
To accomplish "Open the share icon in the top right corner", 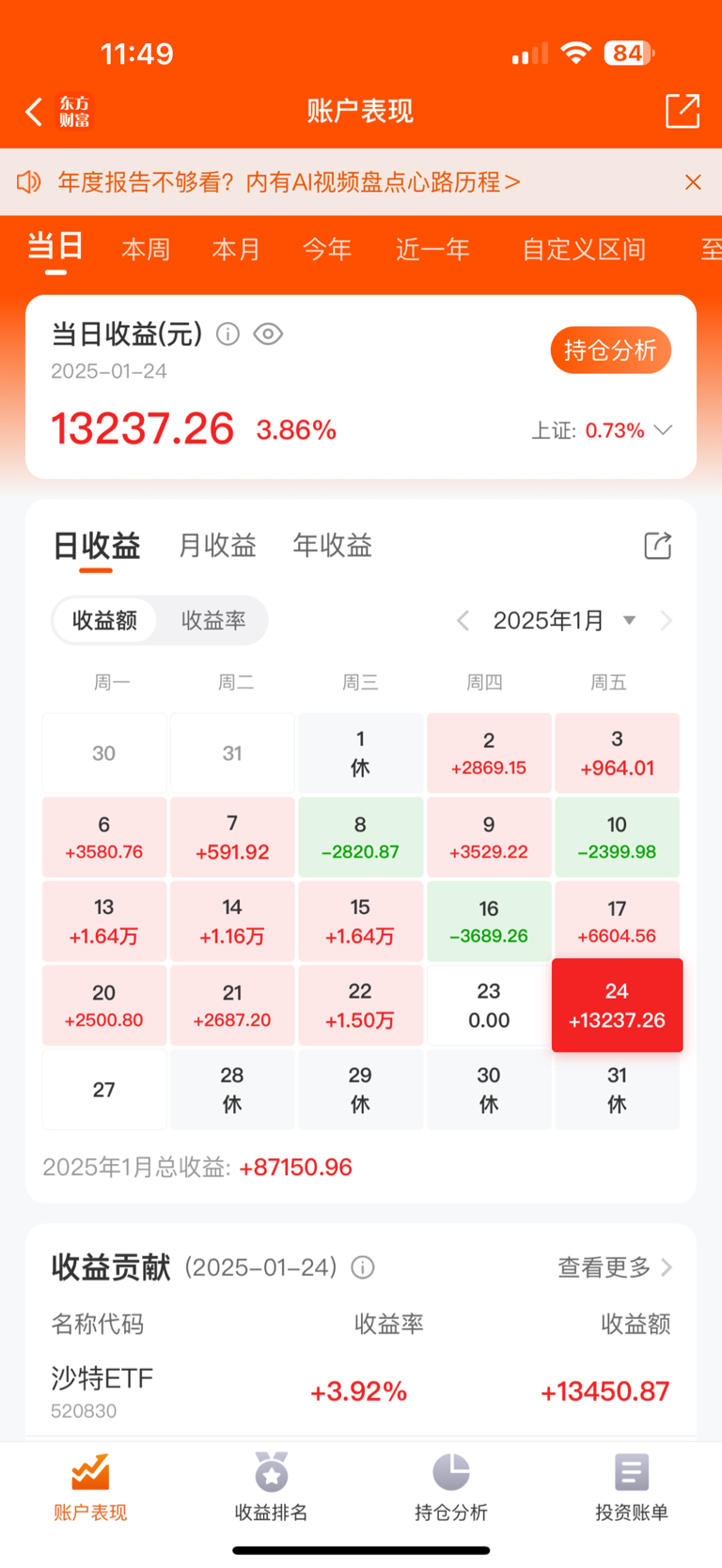I will point(683,111).
